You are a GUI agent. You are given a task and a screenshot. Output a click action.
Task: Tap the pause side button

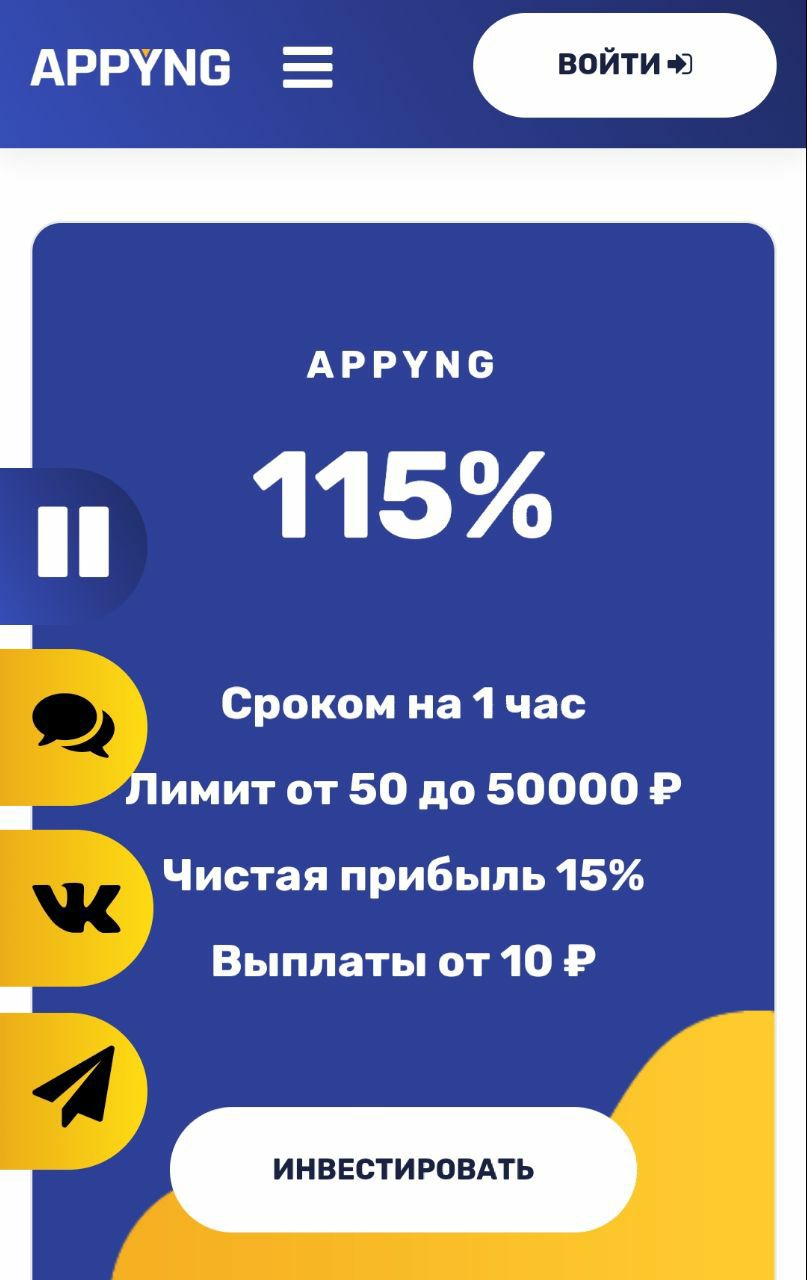point(72,543)
